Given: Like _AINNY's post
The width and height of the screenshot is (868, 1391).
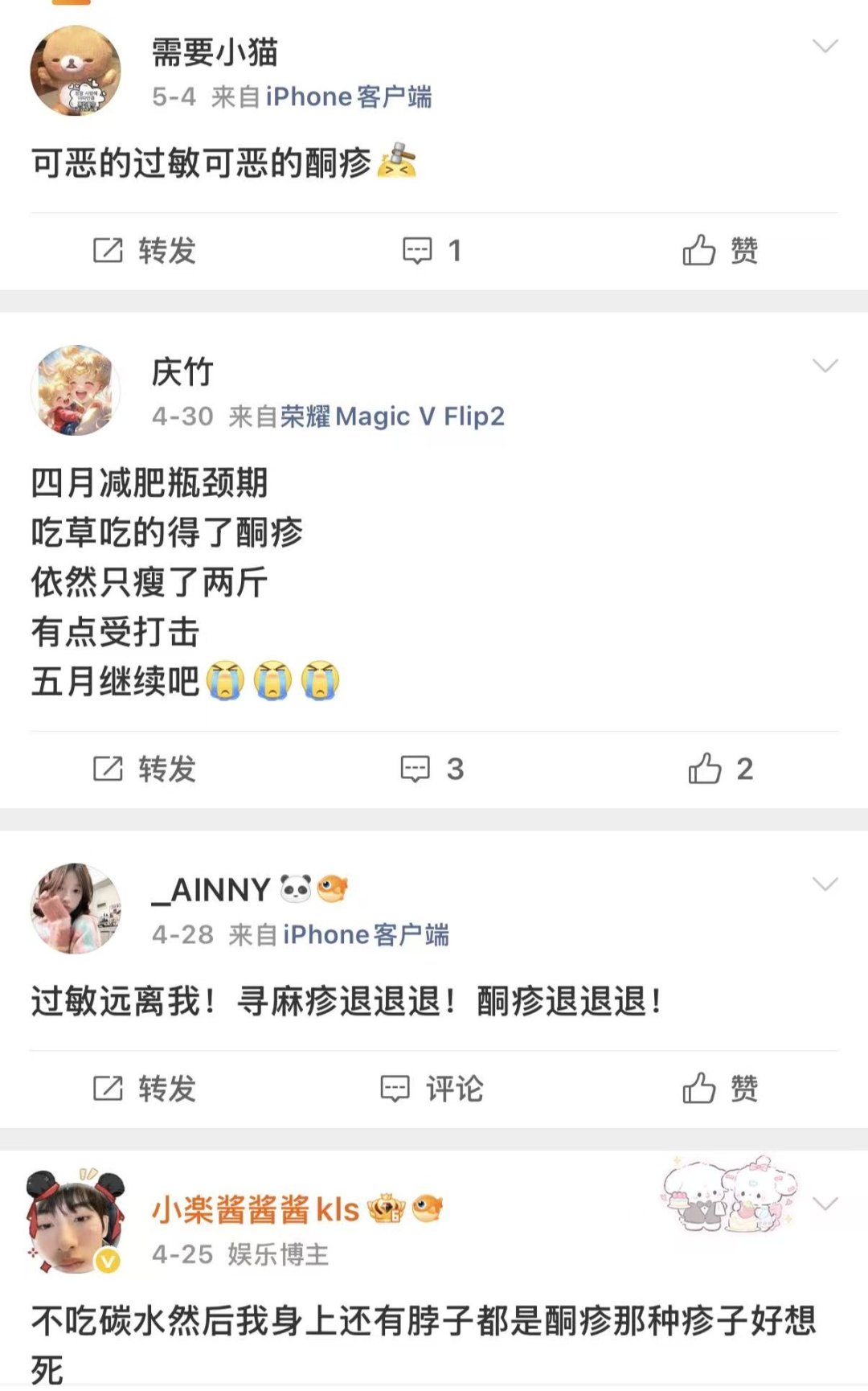Looking at the screenshot, I should click(x=720, y=1089).
